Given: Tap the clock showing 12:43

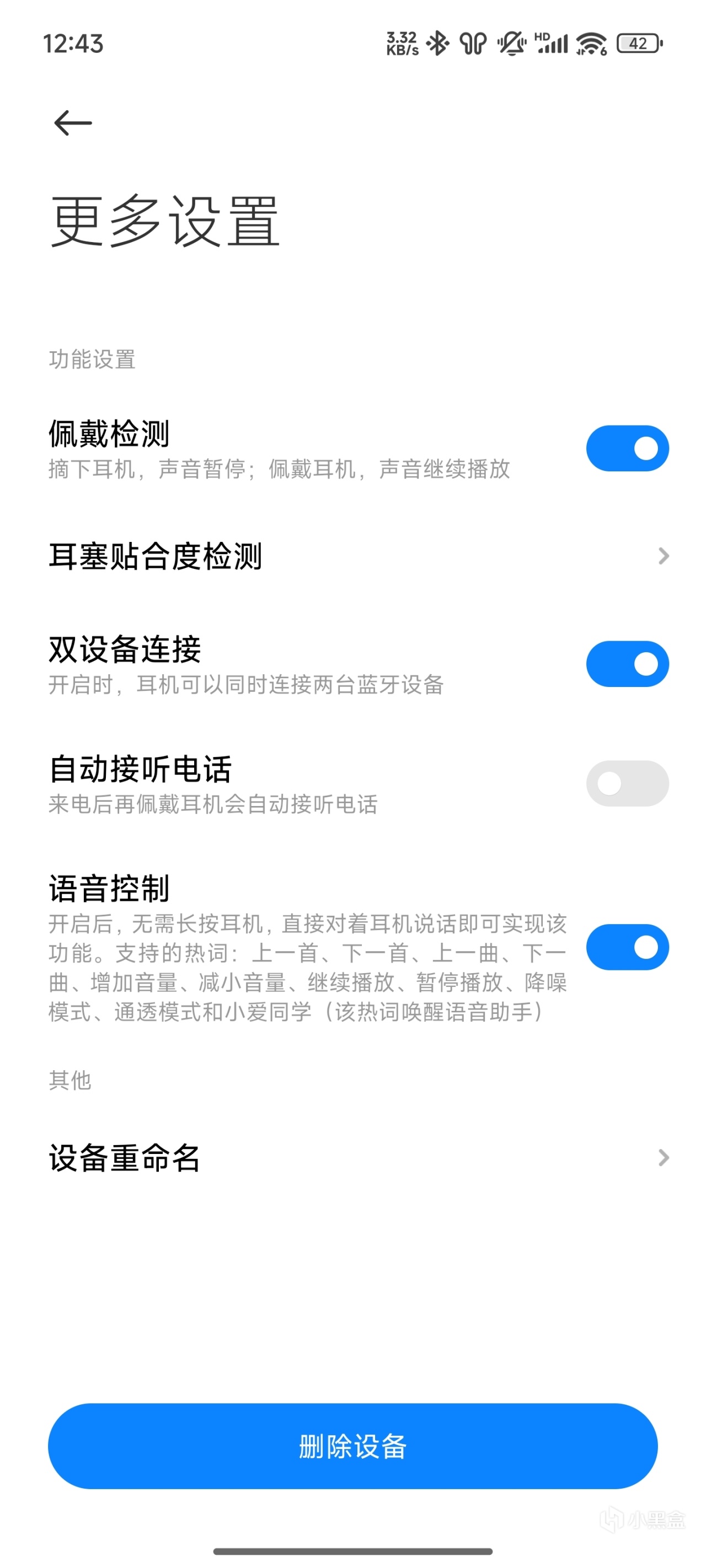Looking at the screenshot, I should point(73,42).
